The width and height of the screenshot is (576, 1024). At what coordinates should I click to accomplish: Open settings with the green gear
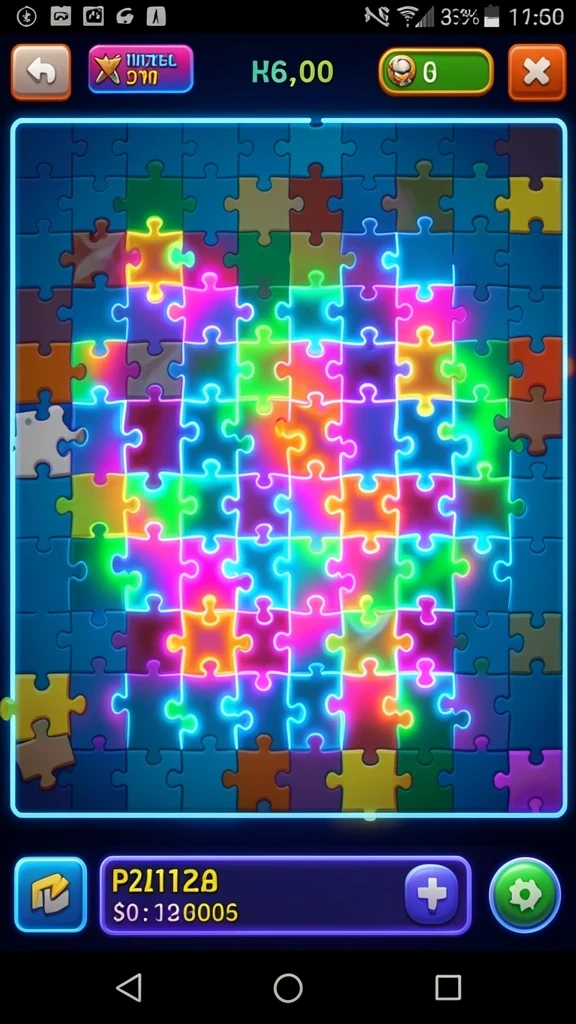pos(525,895)
